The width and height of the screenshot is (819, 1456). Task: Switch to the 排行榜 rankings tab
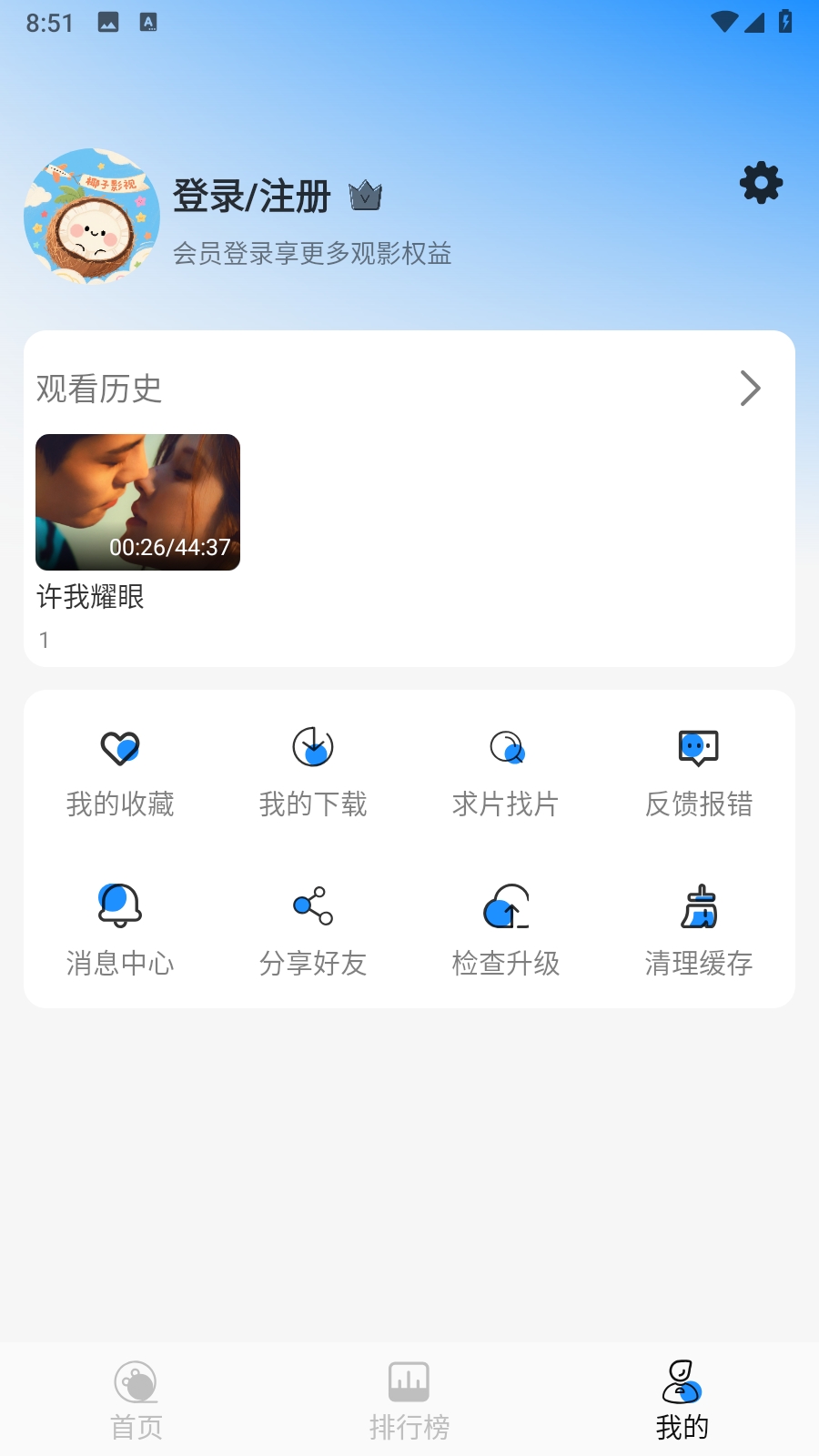[409, 1399]
